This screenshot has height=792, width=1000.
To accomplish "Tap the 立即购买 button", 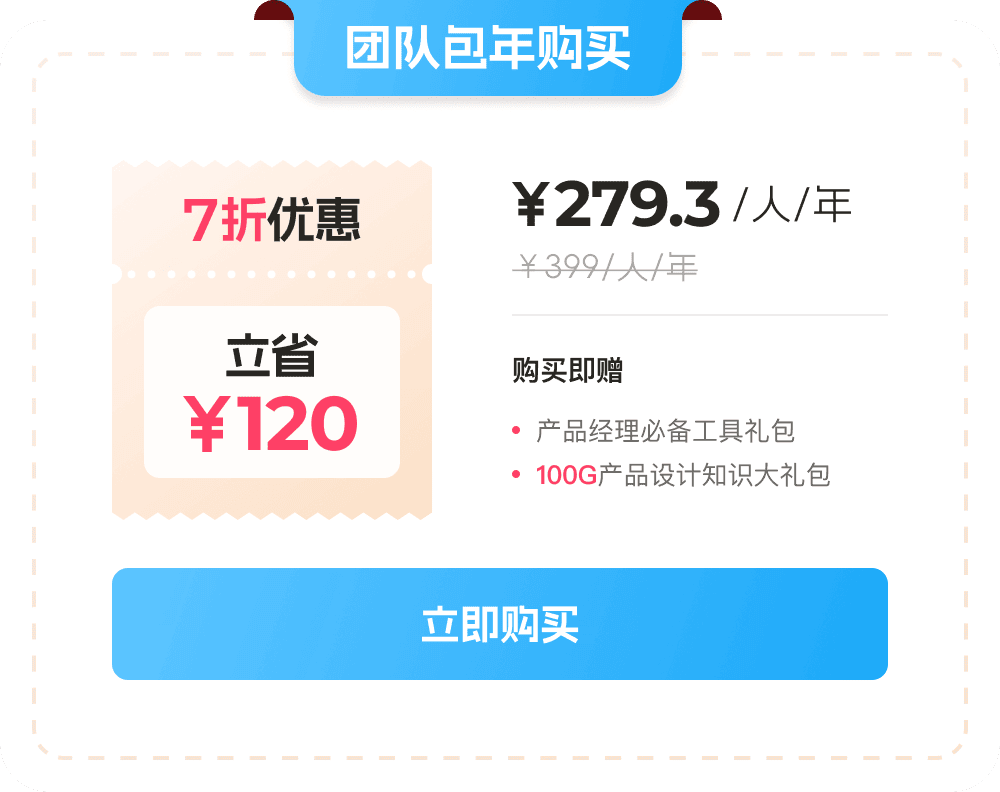I will 499,624.
